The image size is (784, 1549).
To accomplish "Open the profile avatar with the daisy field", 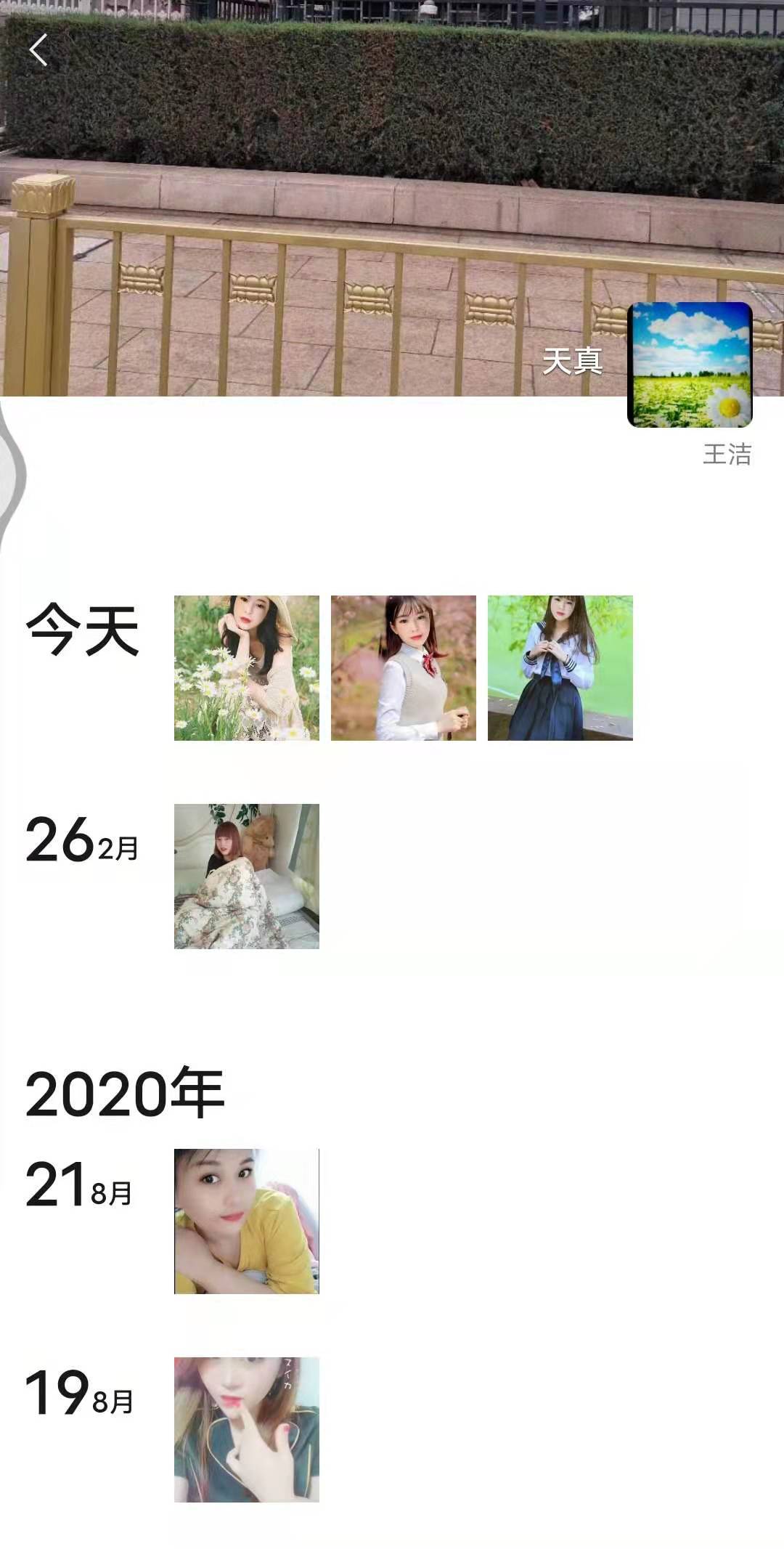I will (x=690, y=365).
